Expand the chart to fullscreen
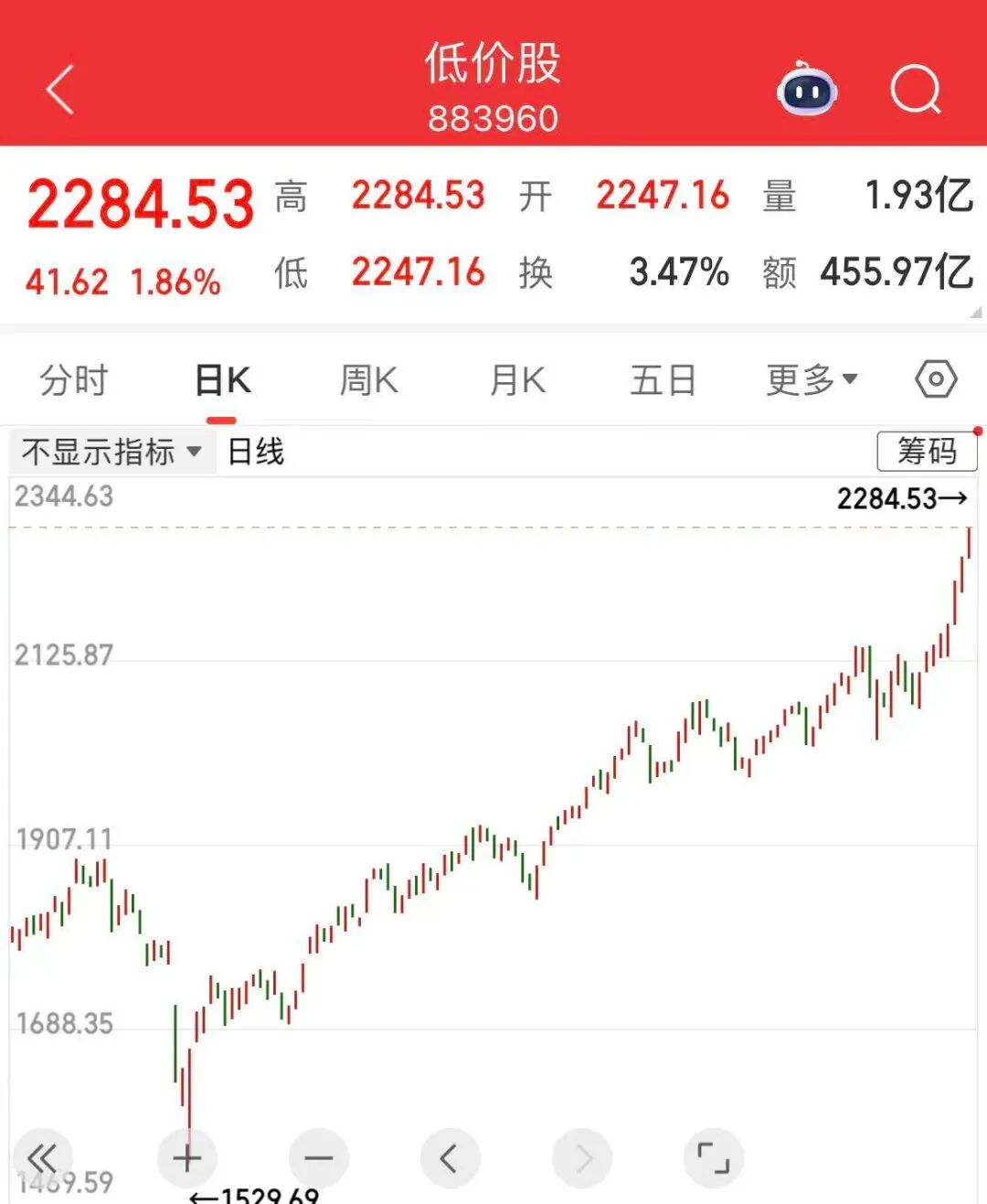The height and width of the screenshot is (1204, 987). (714, 1158)
